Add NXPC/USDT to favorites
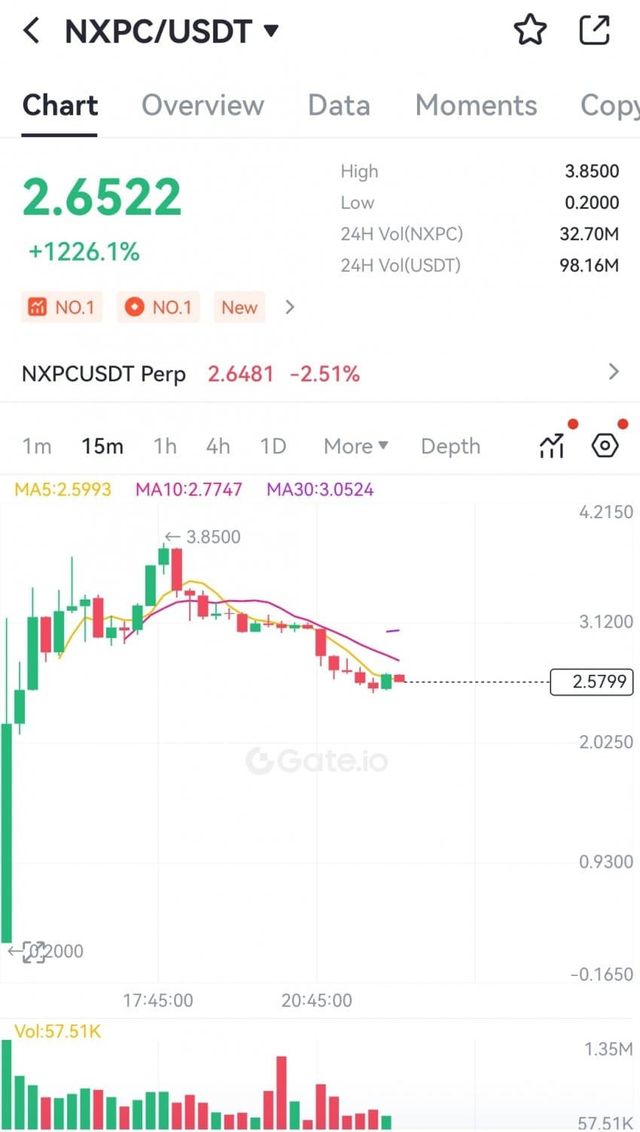Viewport: 640px width, 1132px height. click(530, 31)
